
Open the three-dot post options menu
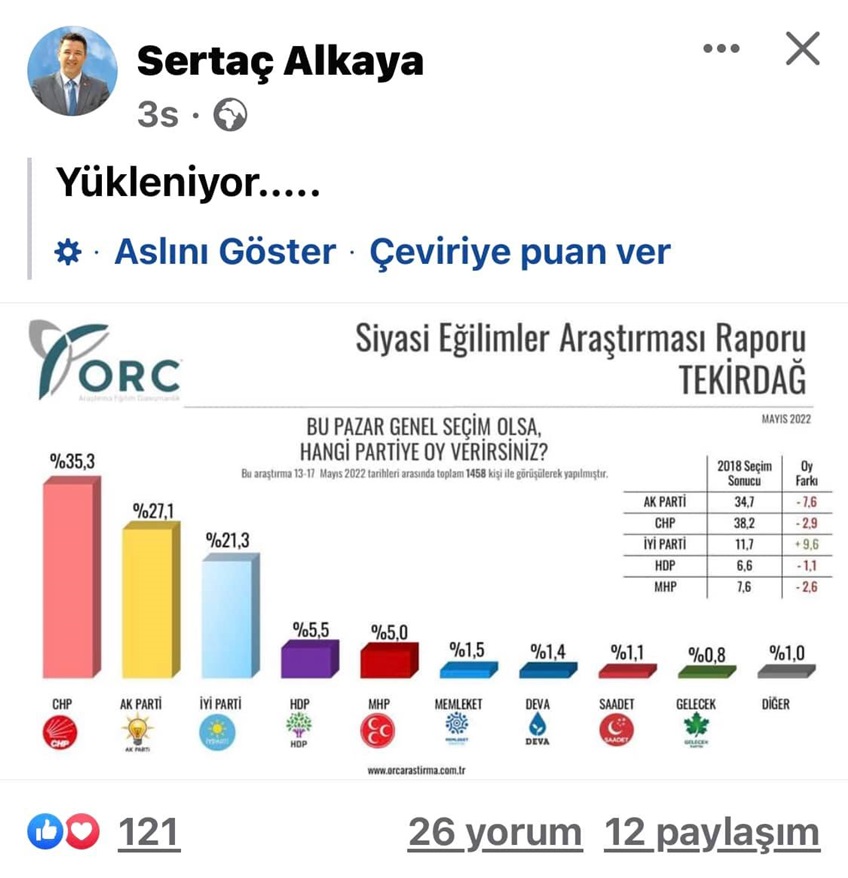(721, 49)
